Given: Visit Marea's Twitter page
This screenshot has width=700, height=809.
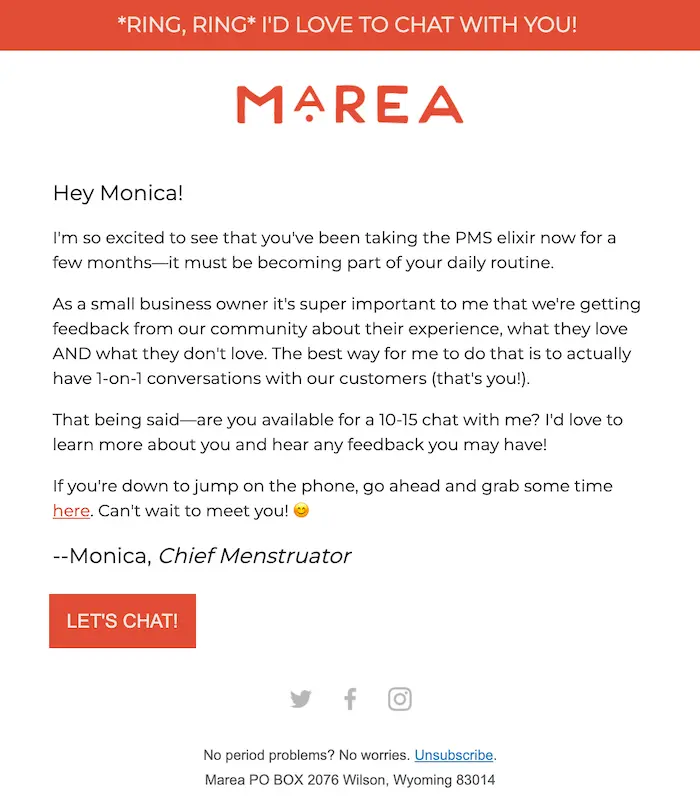Looking at the screenshot, I should tap(300, 699).
